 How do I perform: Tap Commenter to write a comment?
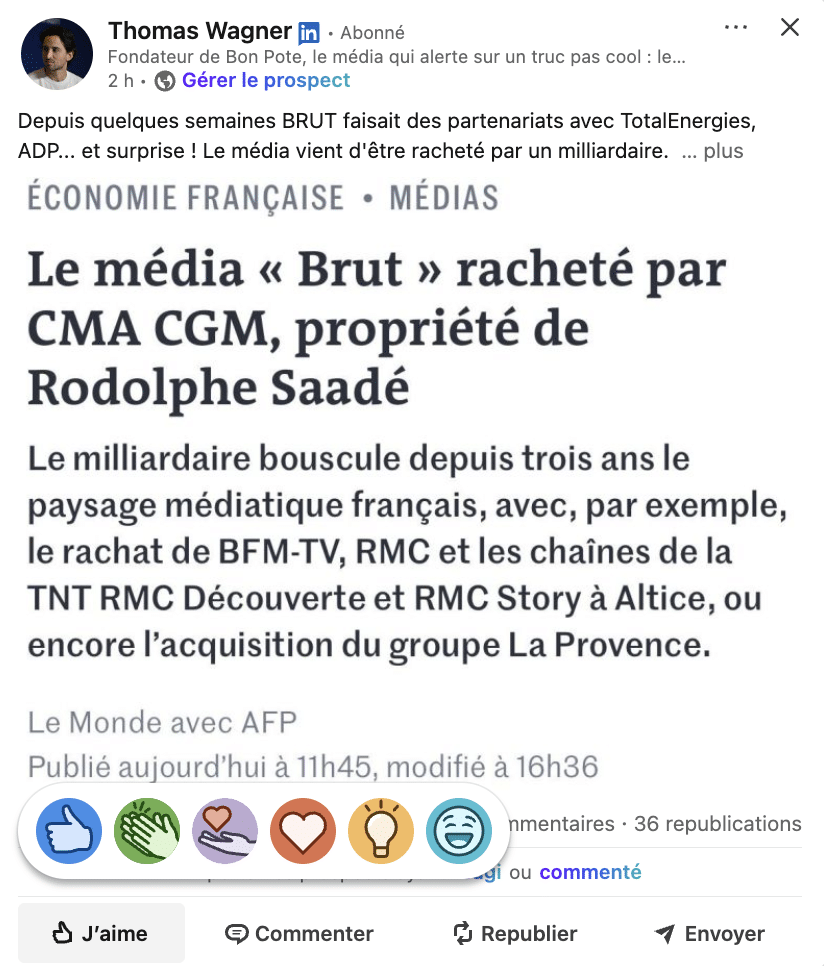pyautogui.click(x=300, y=934)
